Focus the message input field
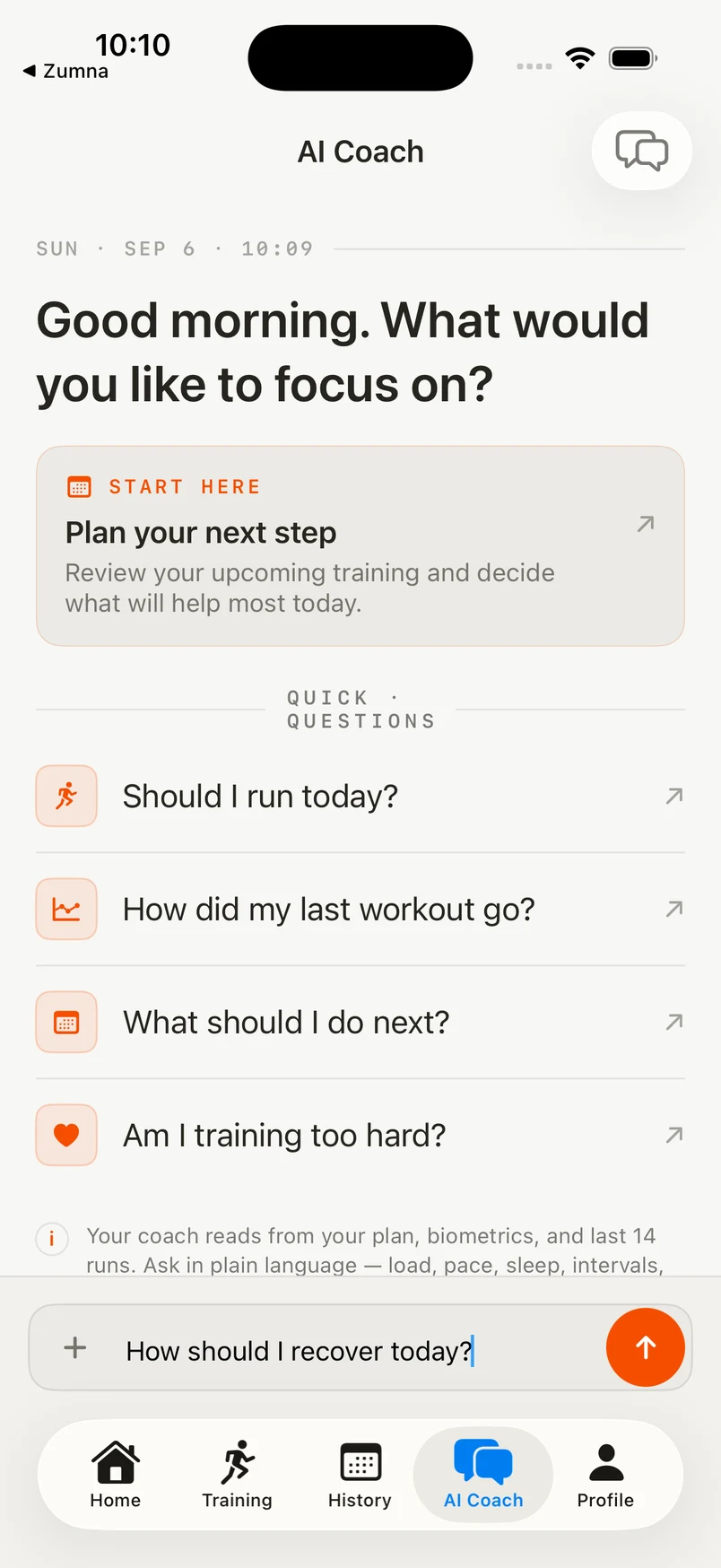Screen dimensions: 721x1568 pyautogui.click(x=359, y=1350)
